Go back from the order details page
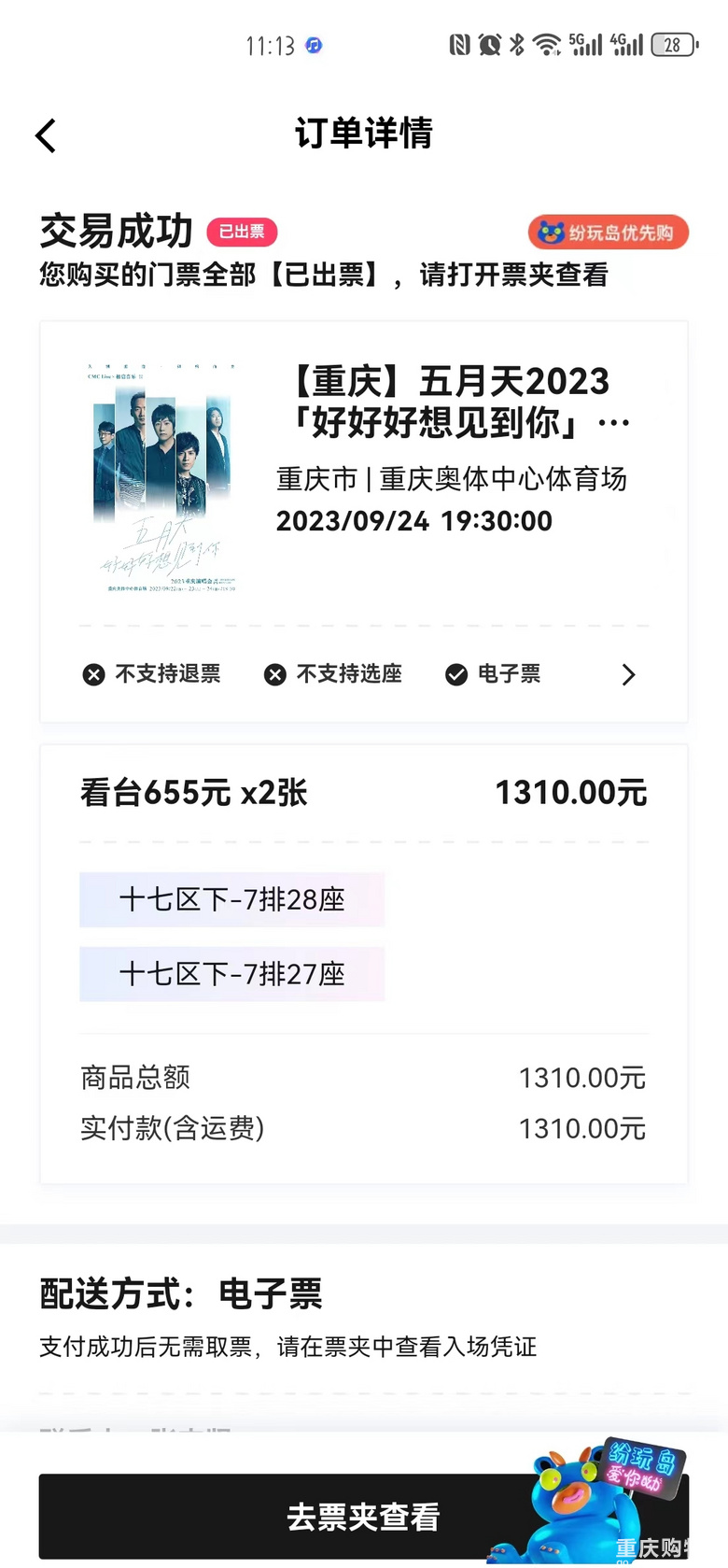The width and height of the screenshot is (728, 1568). click(x=46, y=135)
